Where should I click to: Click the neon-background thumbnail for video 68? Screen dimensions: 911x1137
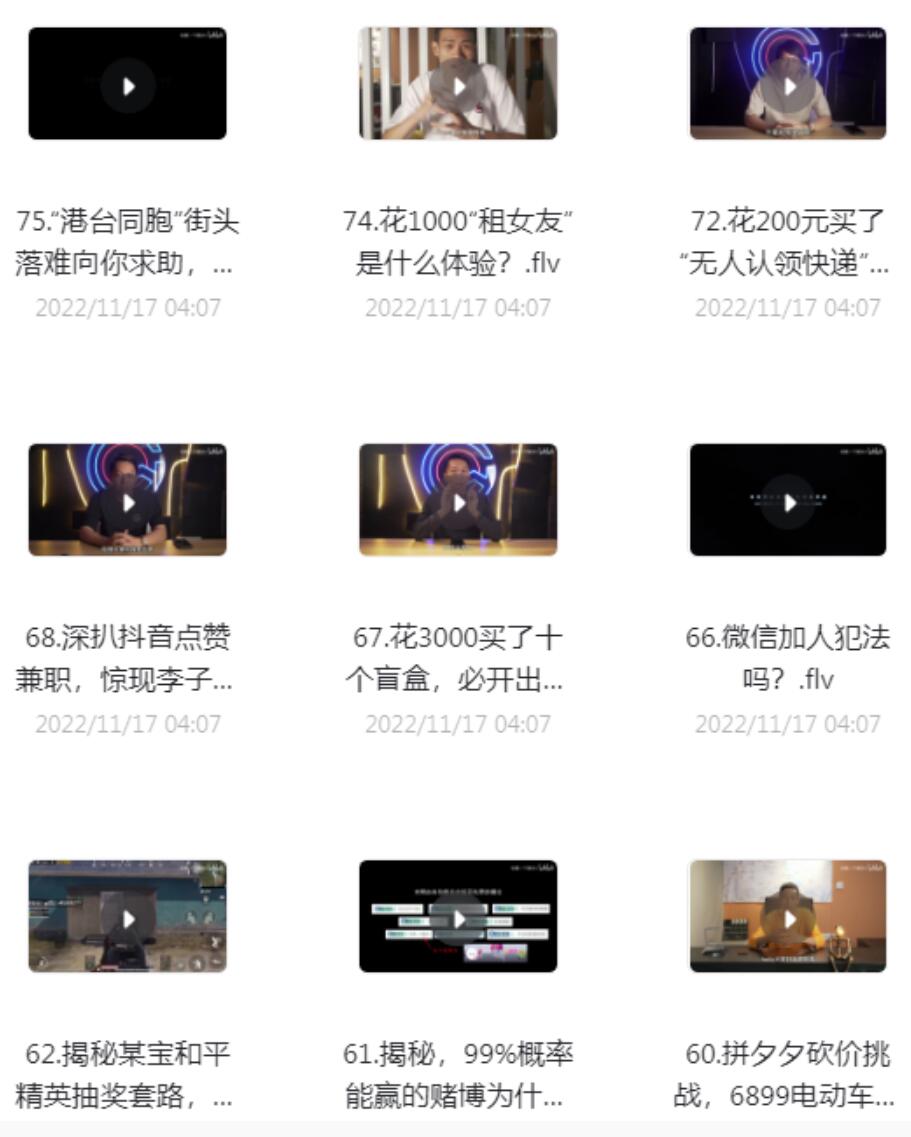click(128, 500)
